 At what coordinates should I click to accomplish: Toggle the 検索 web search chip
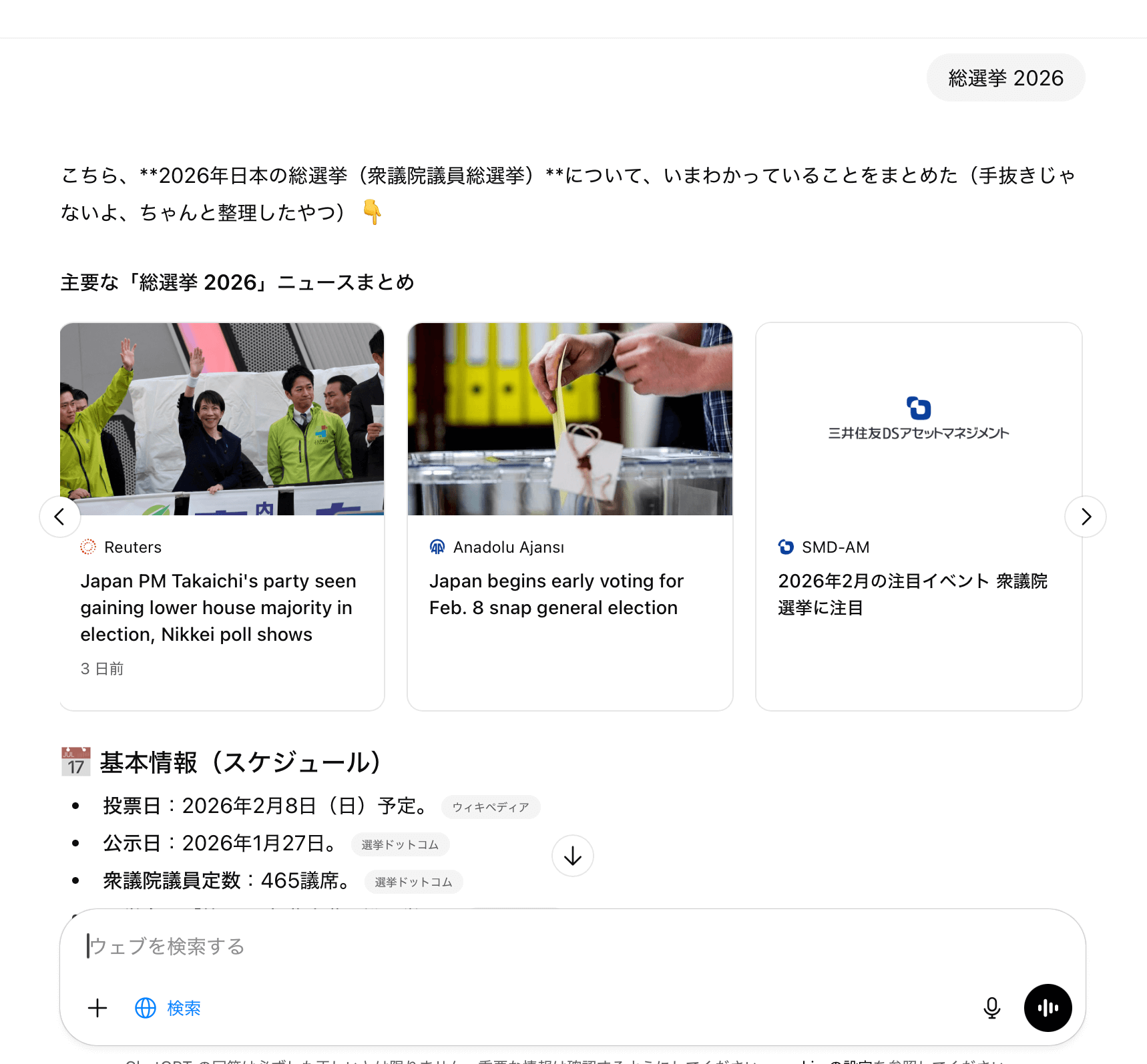coord(168,1008)
